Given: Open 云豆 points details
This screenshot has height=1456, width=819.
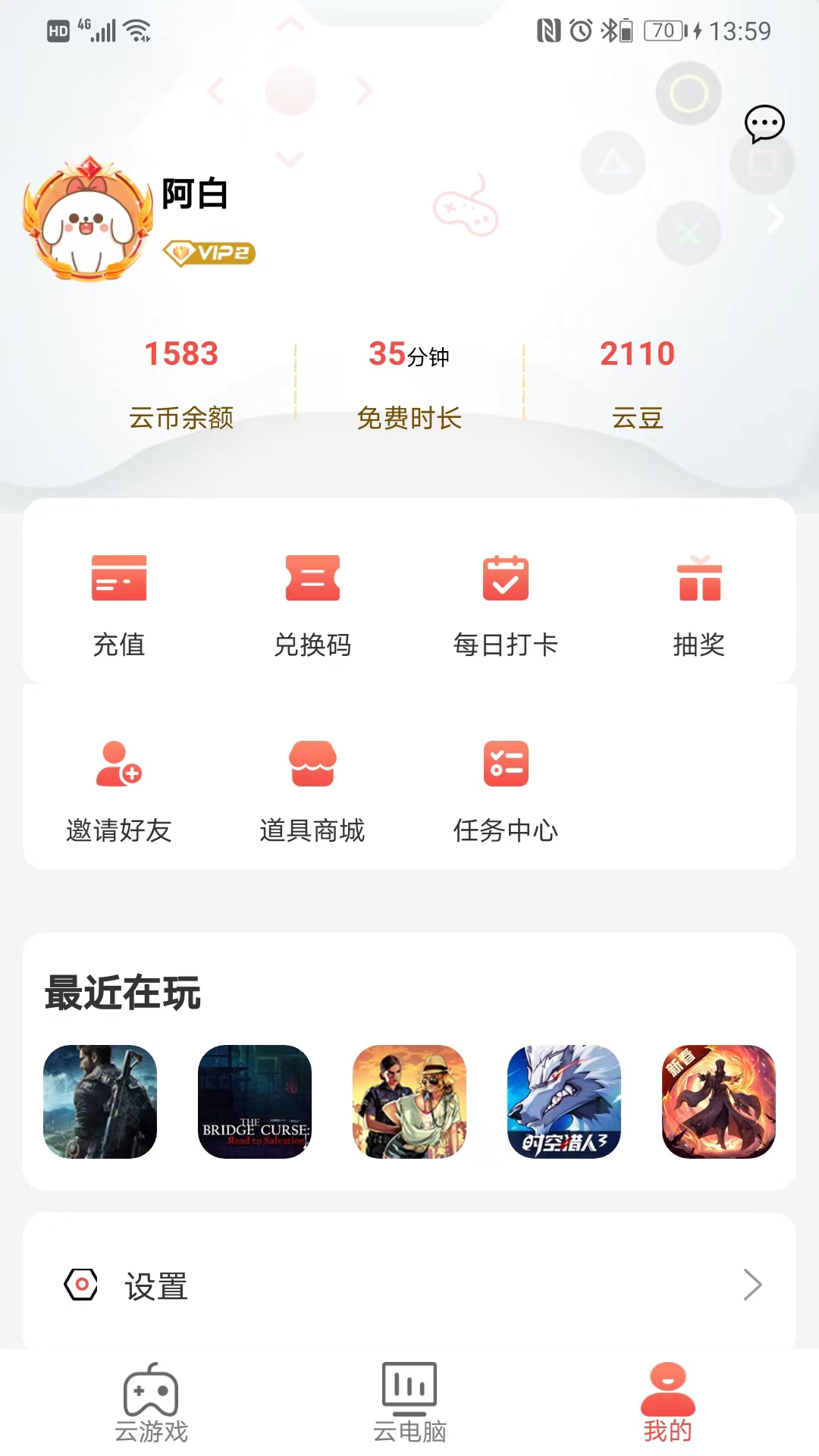Looking at the screenshot, I should pos(638,383).
